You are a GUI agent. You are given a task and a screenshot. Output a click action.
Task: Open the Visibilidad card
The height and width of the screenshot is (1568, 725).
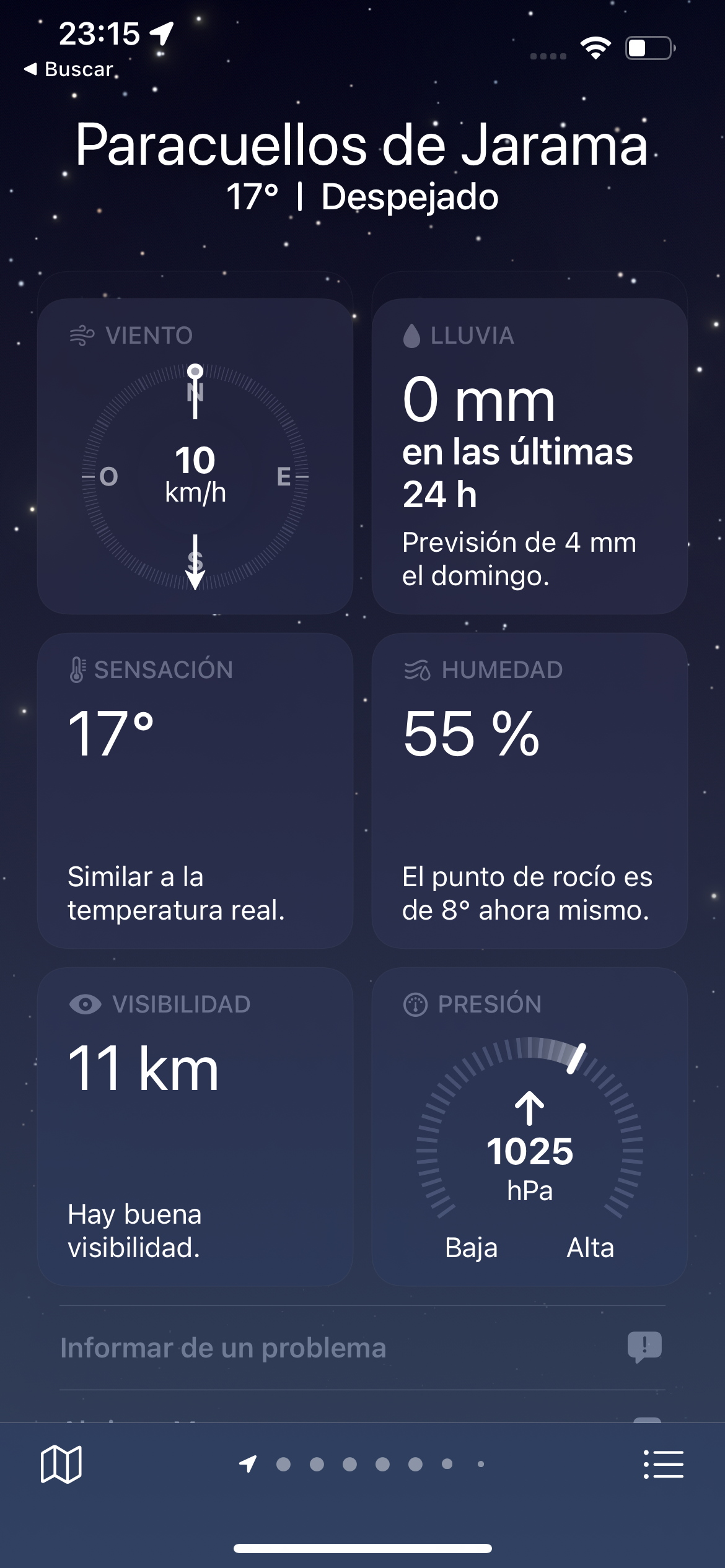pos(195,1127)
